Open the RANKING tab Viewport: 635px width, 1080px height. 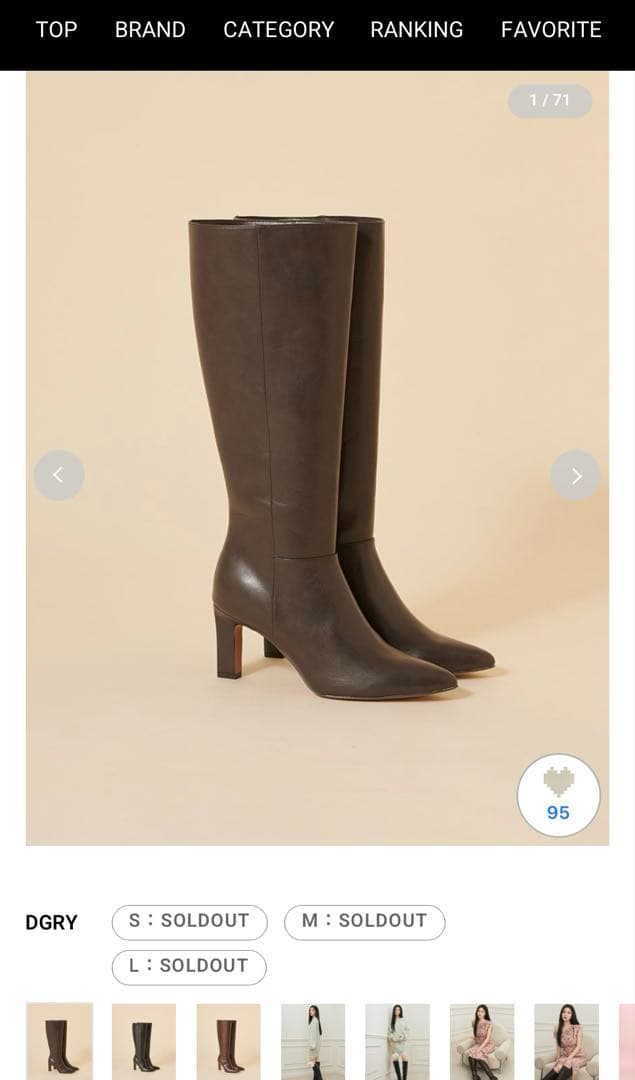[x=416, y=30]
